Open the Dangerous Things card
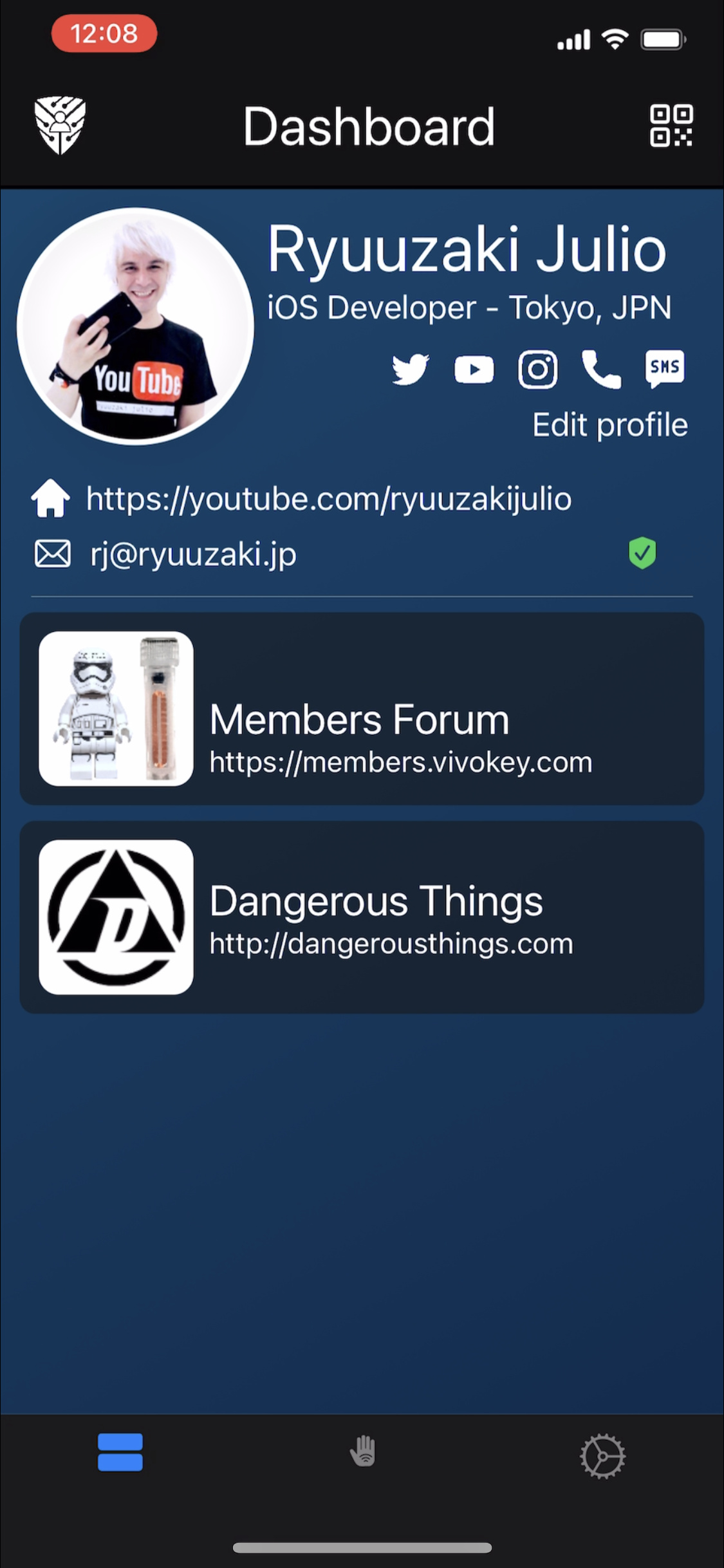 click(x=362, y=917)
